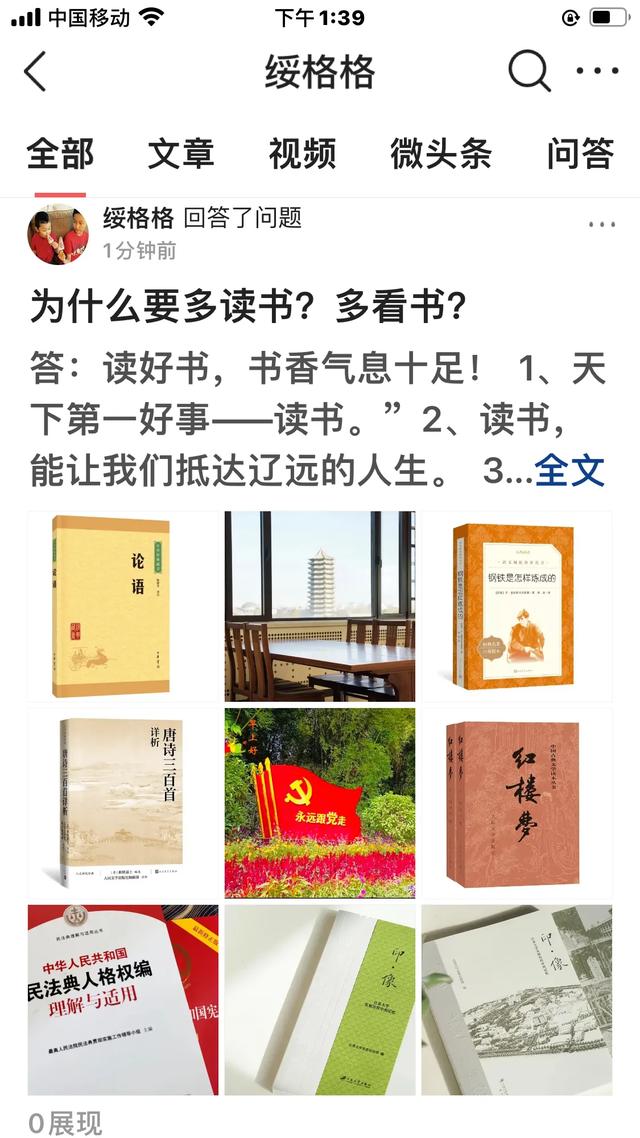
Task: Open the top-right overflow menu
Action: click(598, 72)
